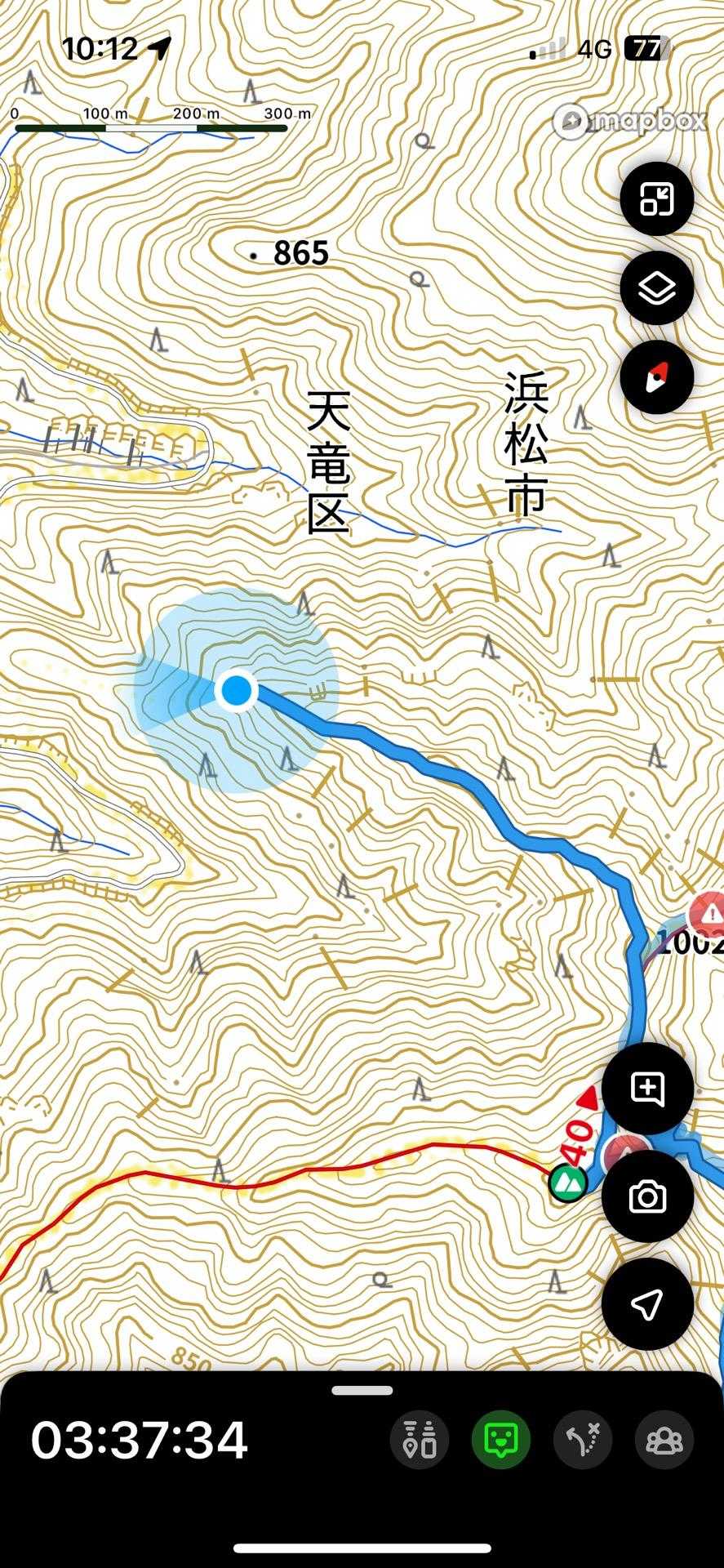Viewport: 724px width, 1568px height.
Task: Tap the green face speech bubble icon
Action: (501, 1440)
